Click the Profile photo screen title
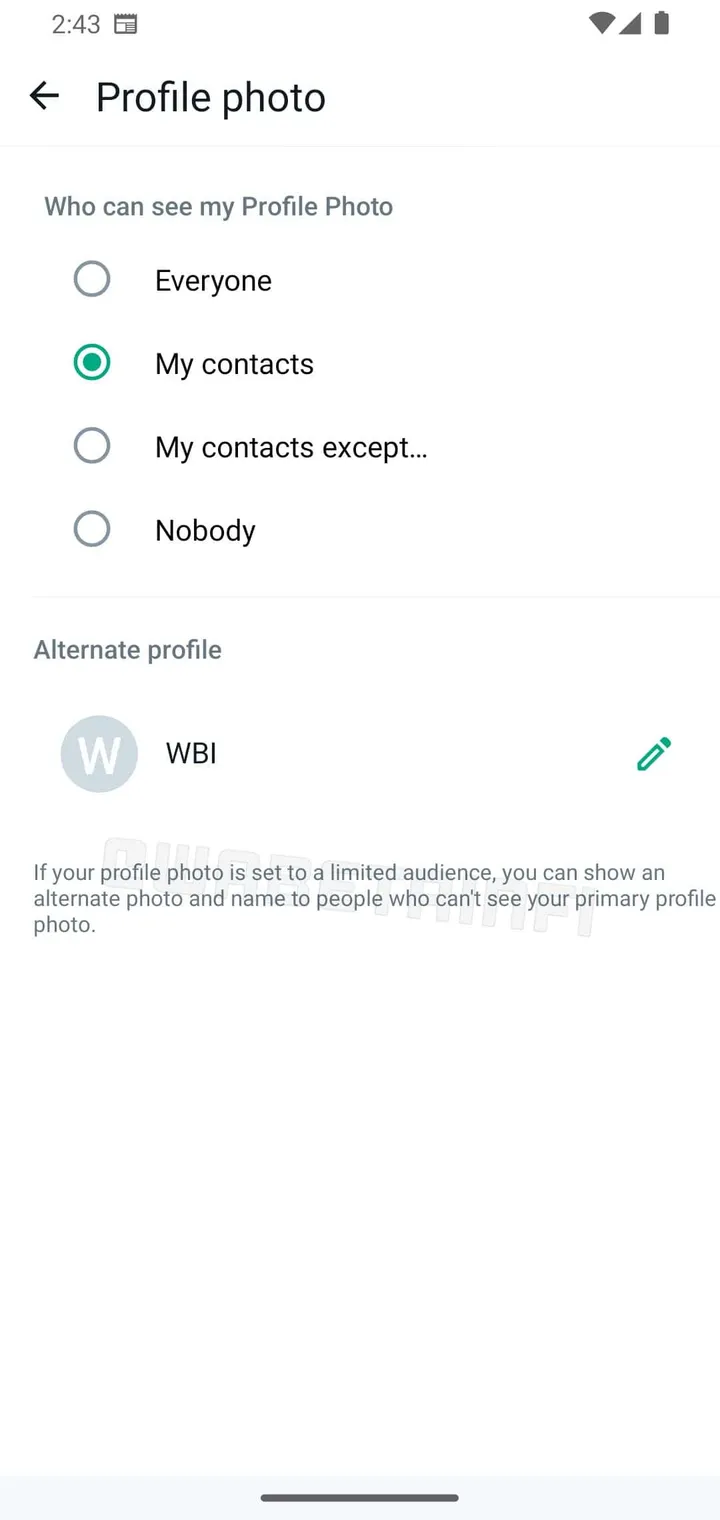This screenshot has width=720, height=1520. click(210, 97)
